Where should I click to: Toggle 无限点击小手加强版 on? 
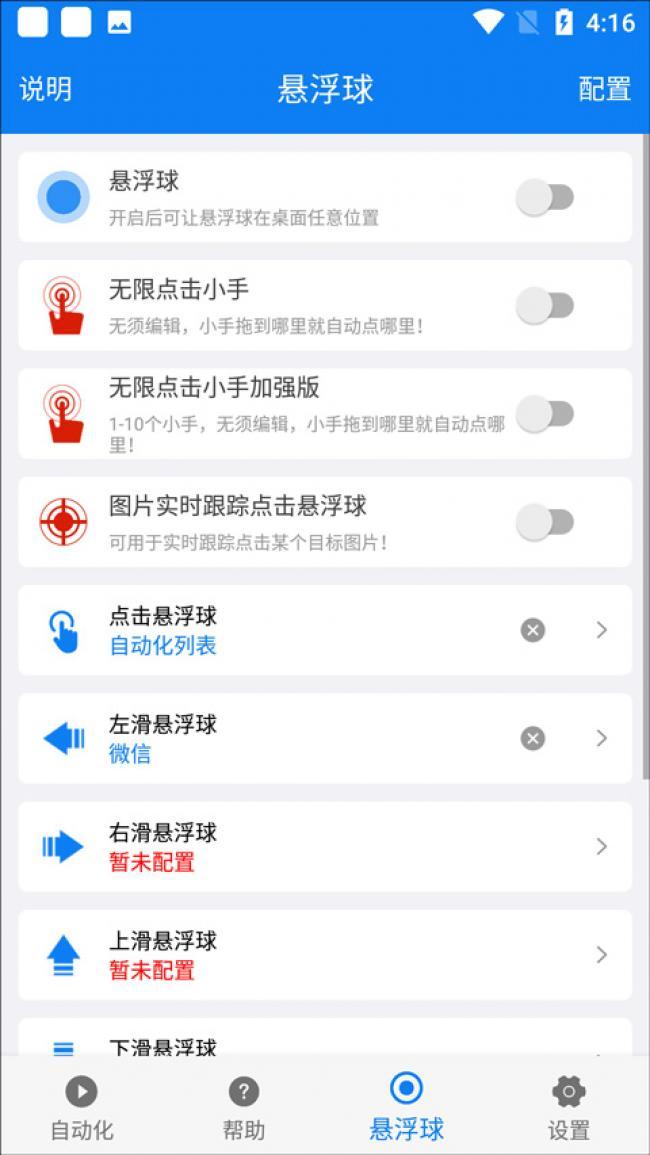pyautogui.click(x=545, y=413)
